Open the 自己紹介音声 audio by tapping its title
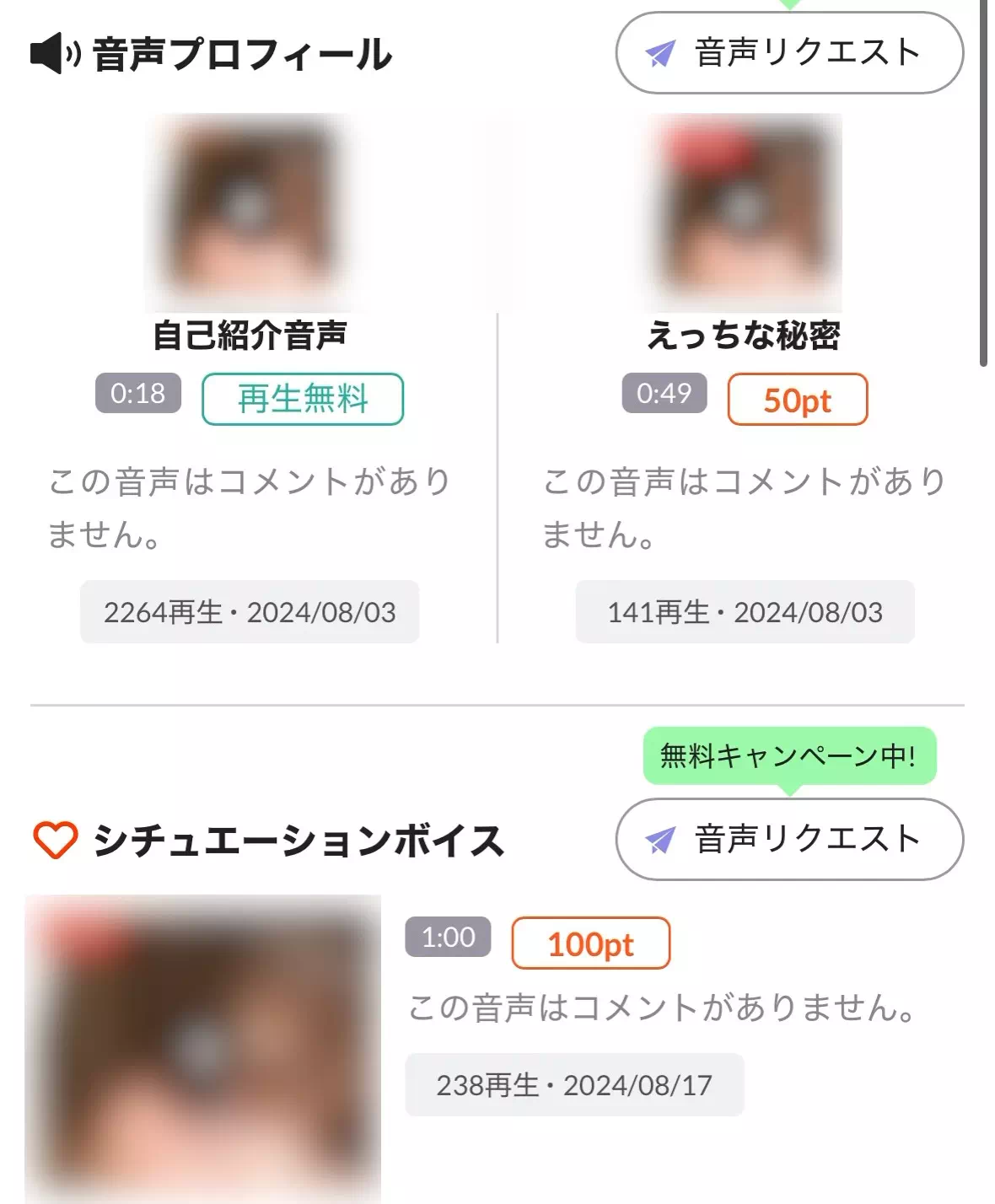The image size is (995, 1204). coord(251,336)
